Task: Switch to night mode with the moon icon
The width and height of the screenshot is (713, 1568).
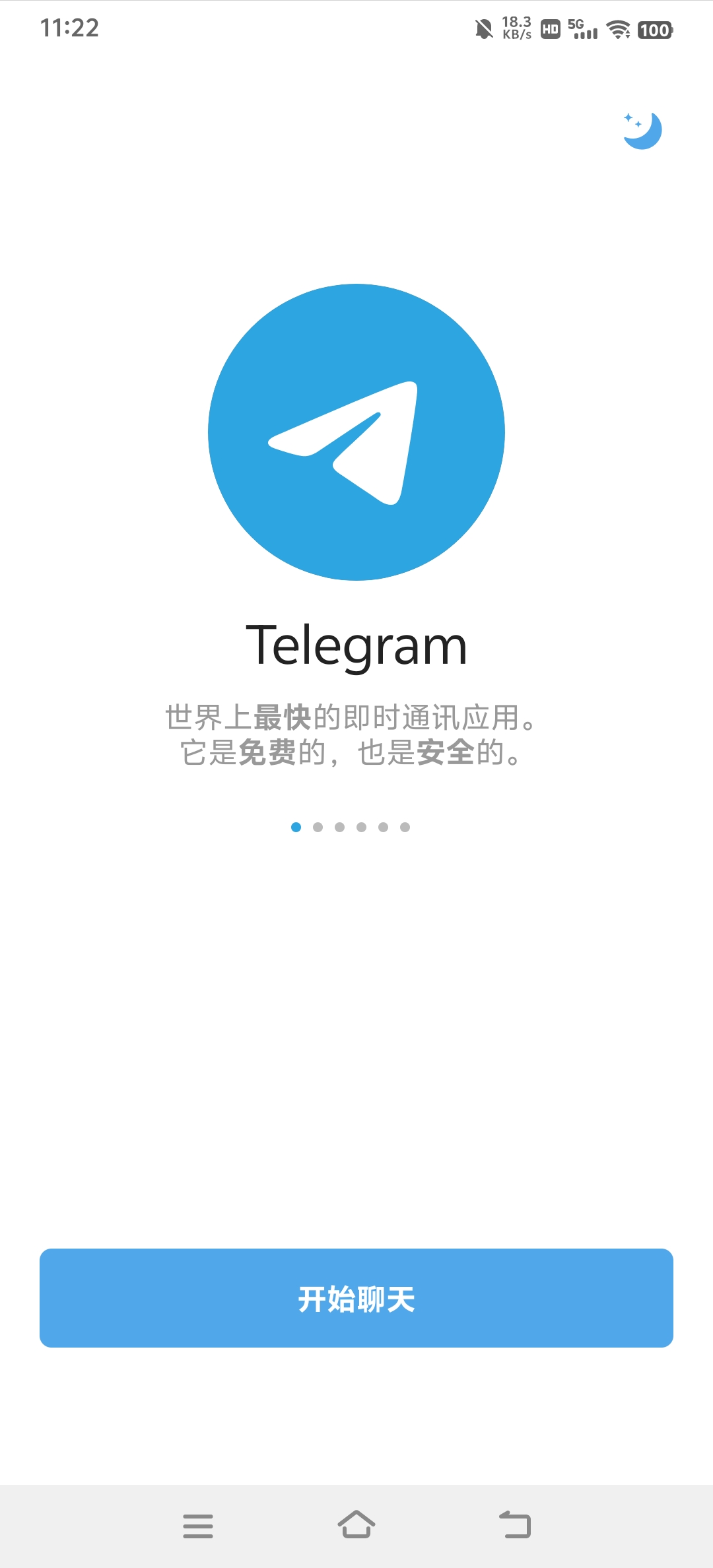Action: click(642, 130)
